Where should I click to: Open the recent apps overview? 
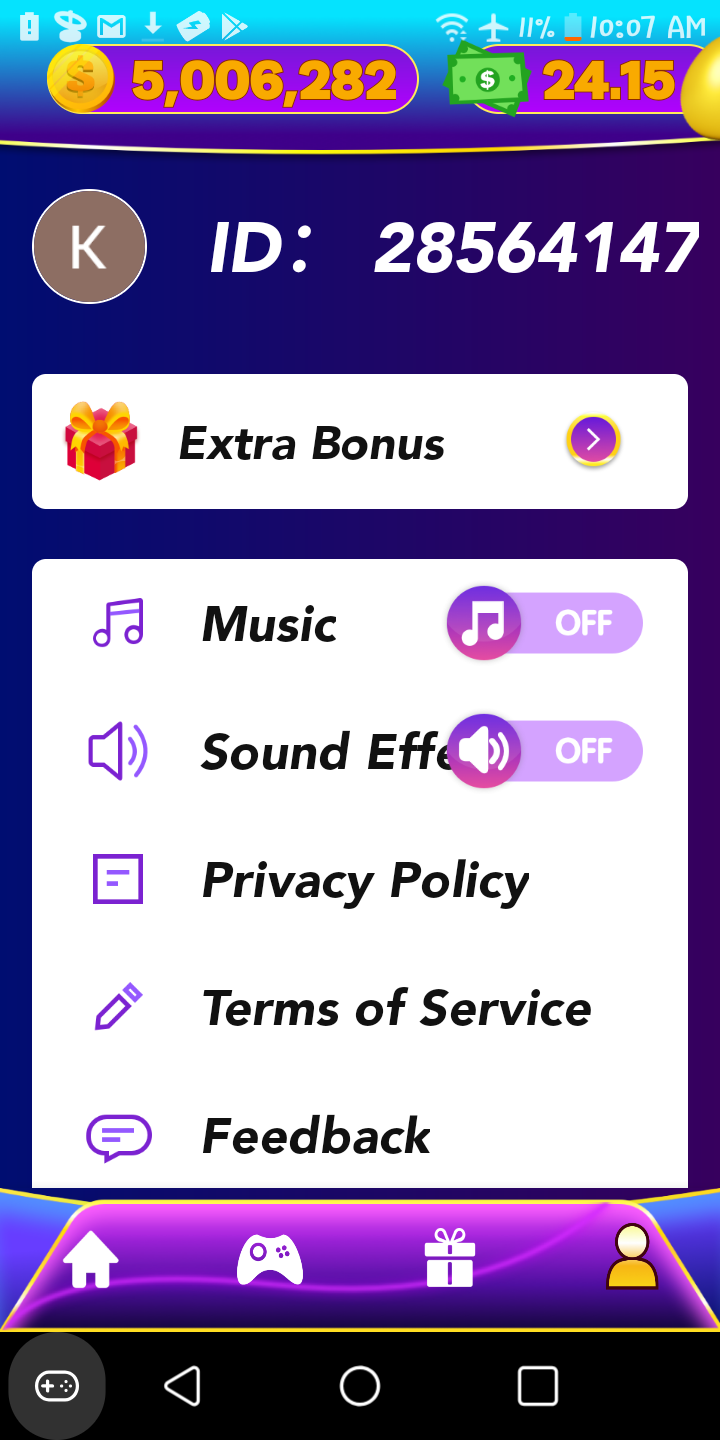click(537, 1386)
